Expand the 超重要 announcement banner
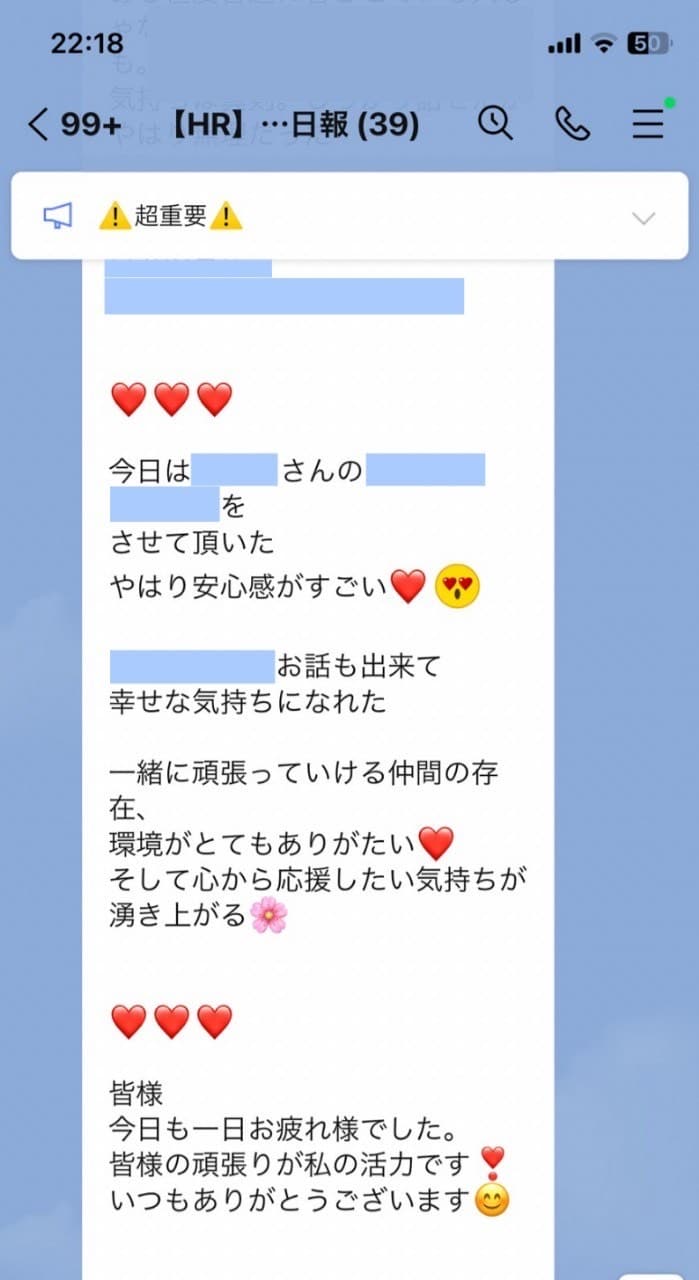This screenshot has width=699, height=1280. 644,217
